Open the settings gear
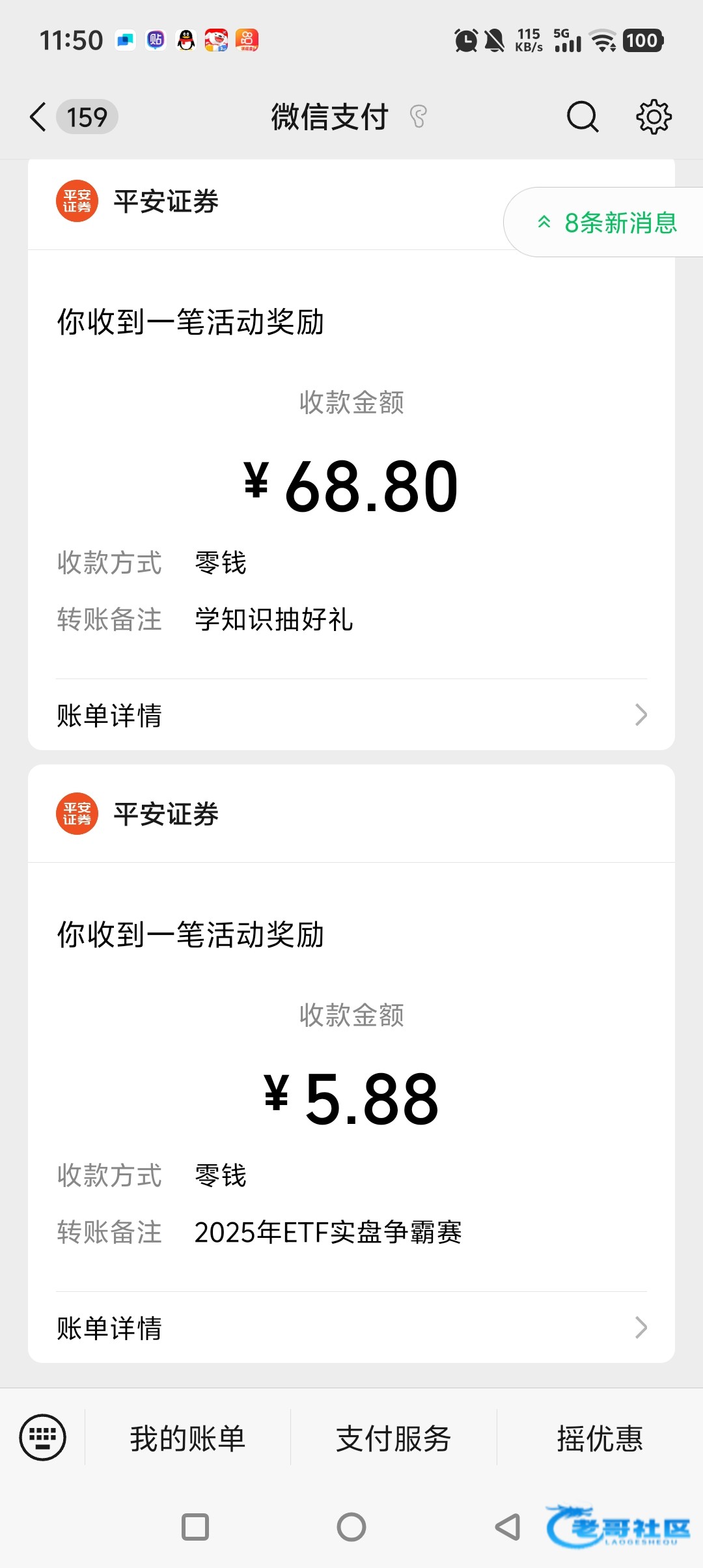Image resolution: width=703 pixels, height=1568 pixels. 654,117
